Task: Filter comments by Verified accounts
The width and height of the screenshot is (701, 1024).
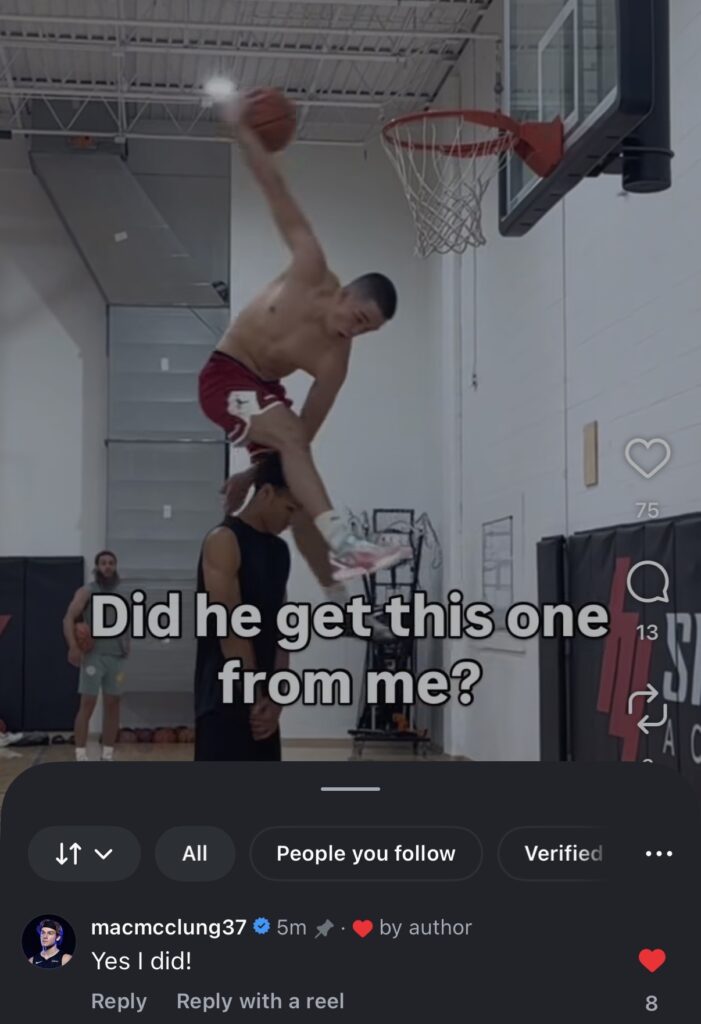Action: pyautogui.click(x=563, y=853)
